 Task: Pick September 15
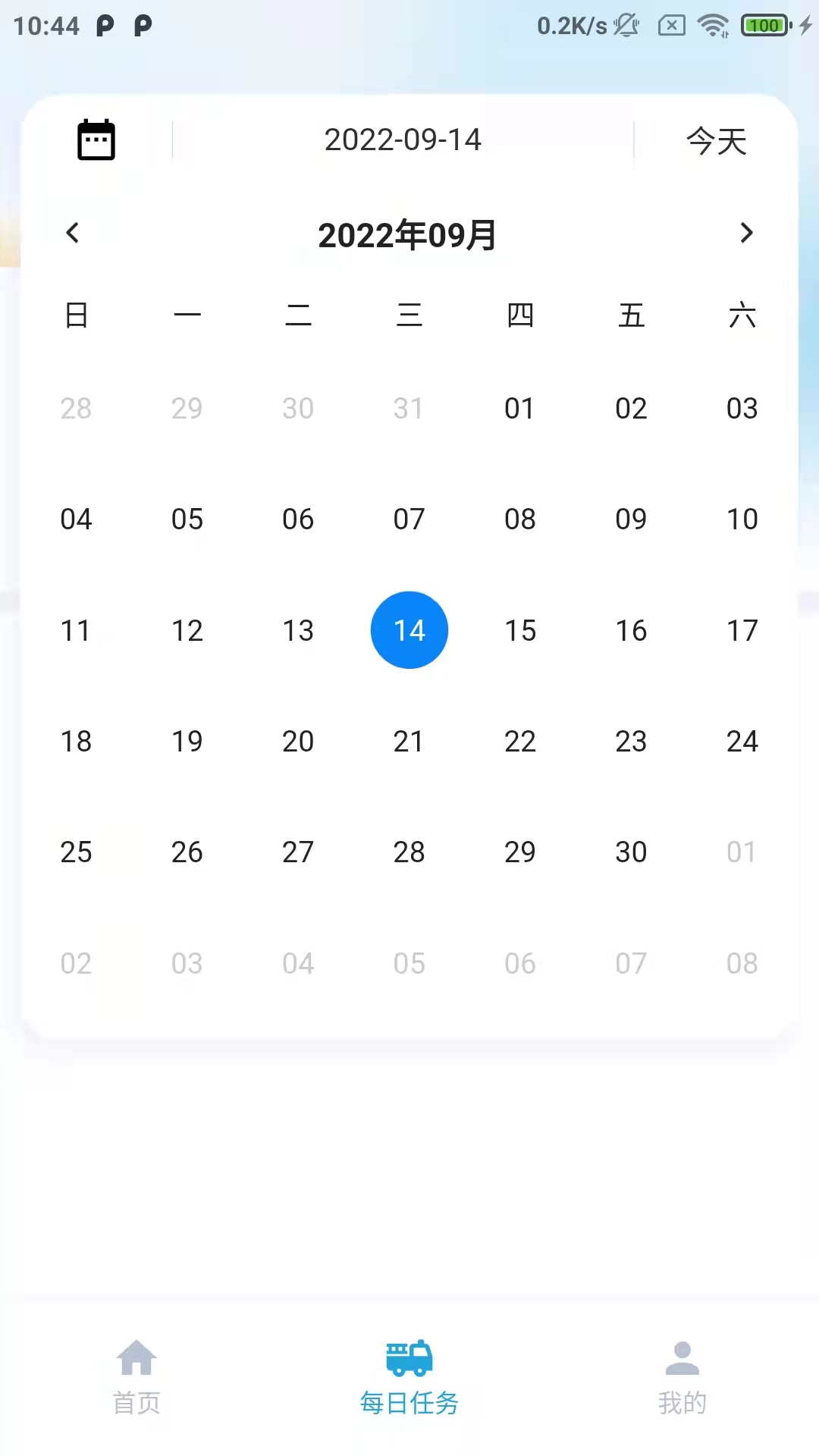pos(519,630)
